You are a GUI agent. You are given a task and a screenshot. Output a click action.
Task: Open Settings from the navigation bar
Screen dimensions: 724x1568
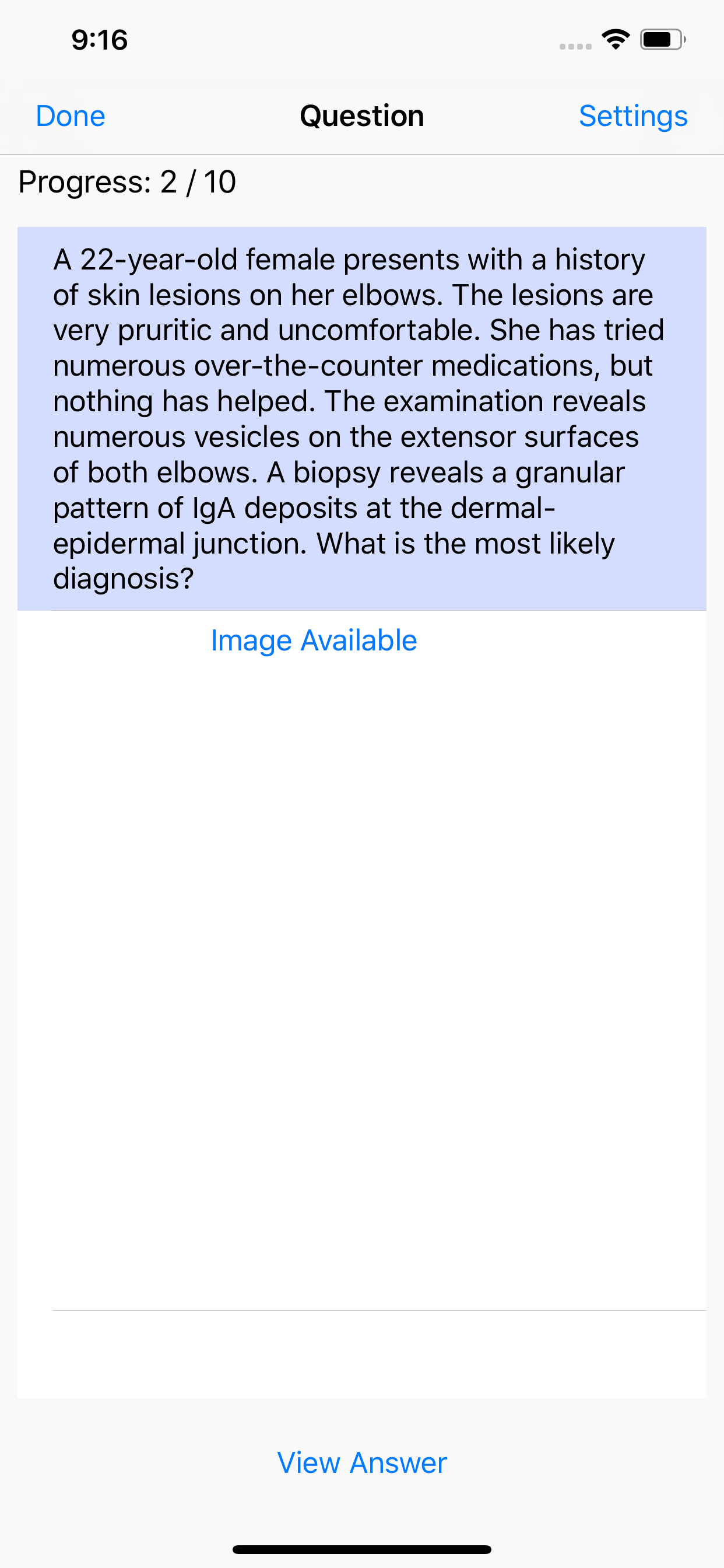[x=633, y=116]
